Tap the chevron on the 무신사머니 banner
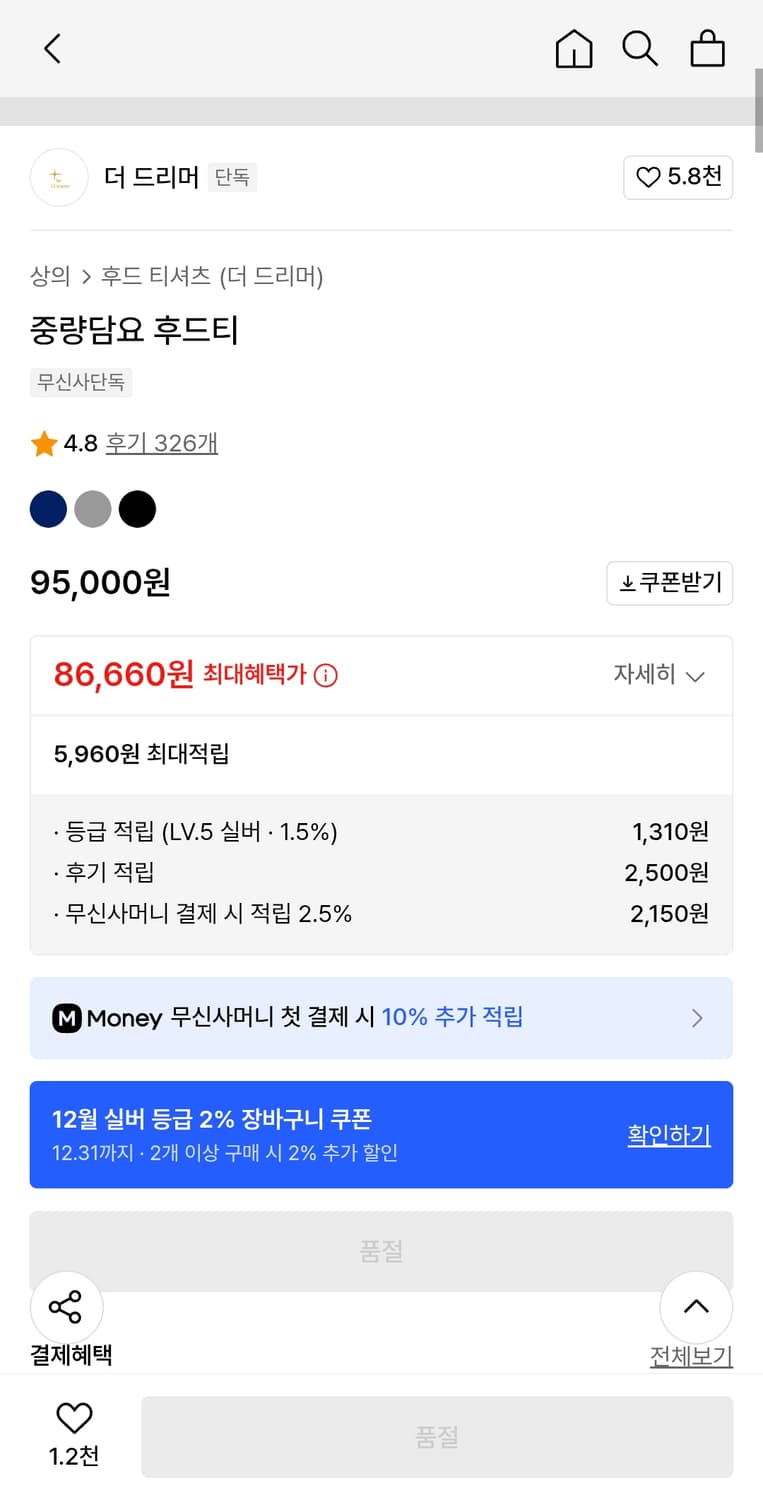Image resolution: width=763 pixels, height=1500 pixels. click(x=697, y=1018)
